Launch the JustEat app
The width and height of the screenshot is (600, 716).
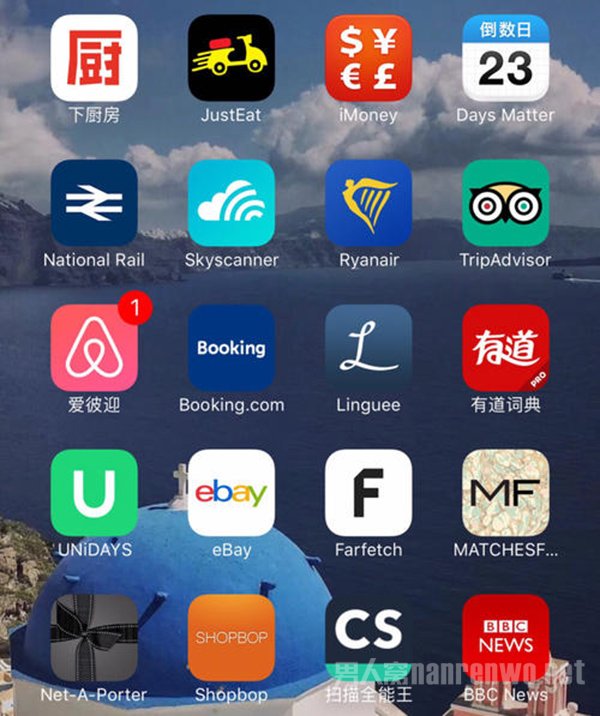(x=231, y=58)
